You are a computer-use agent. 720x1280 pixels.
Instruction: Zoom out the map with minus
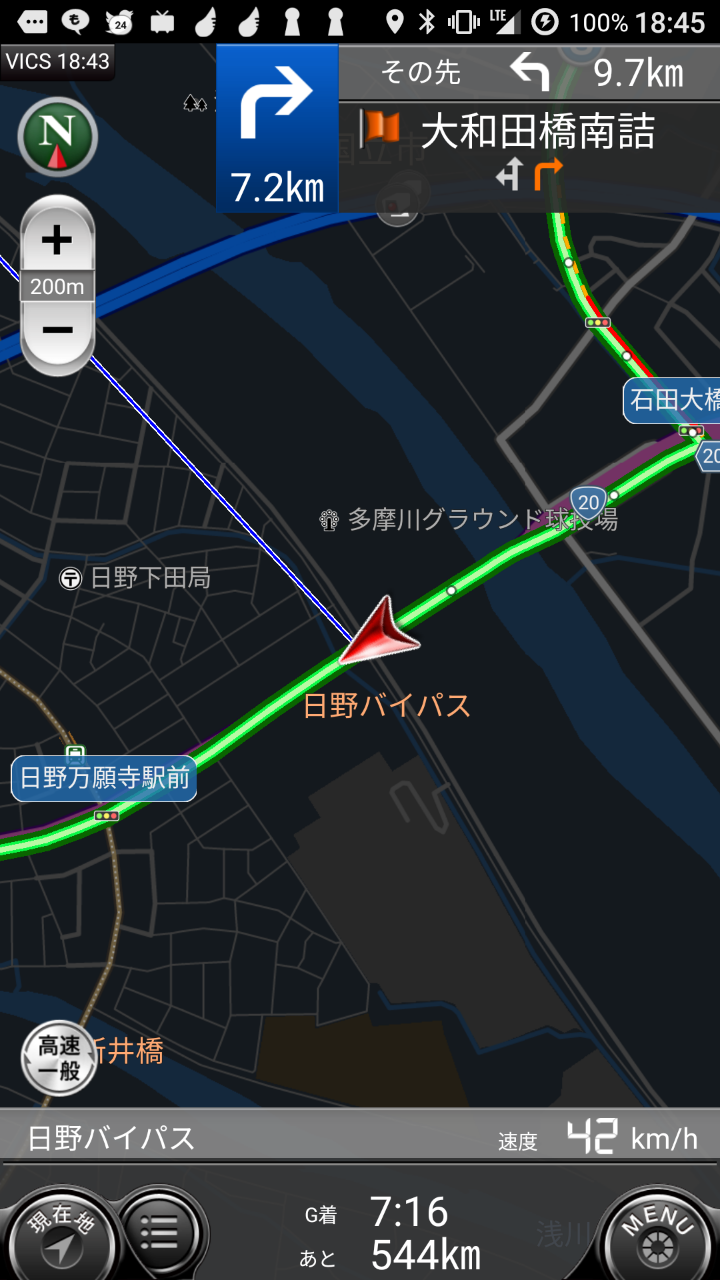pyautogui.click(x=57, y=331)
